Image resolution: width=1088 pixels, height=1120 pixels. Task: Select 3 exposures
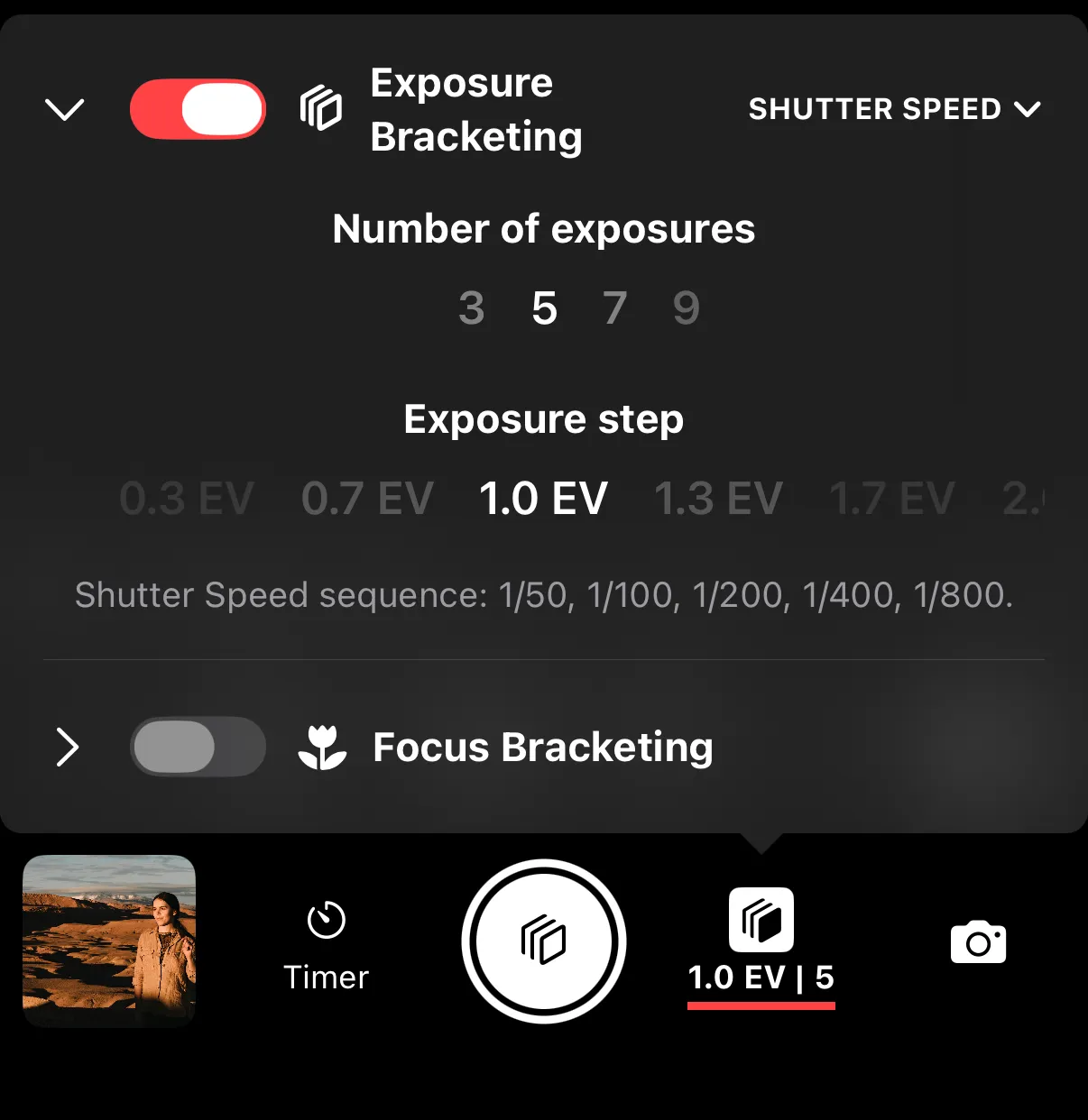click(x=472, y=308)
